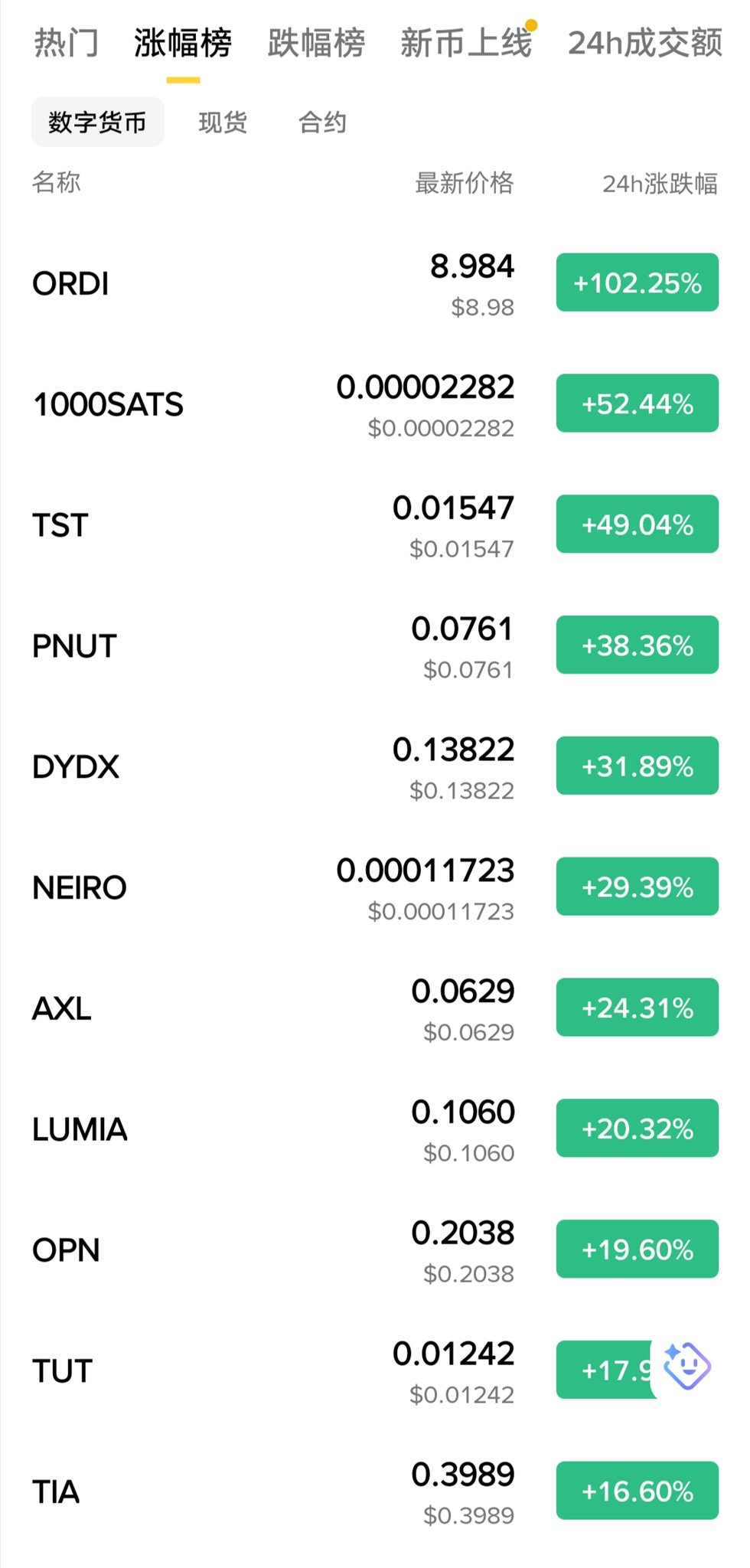Switch to the 热门 tab

[x=66, y=43]
